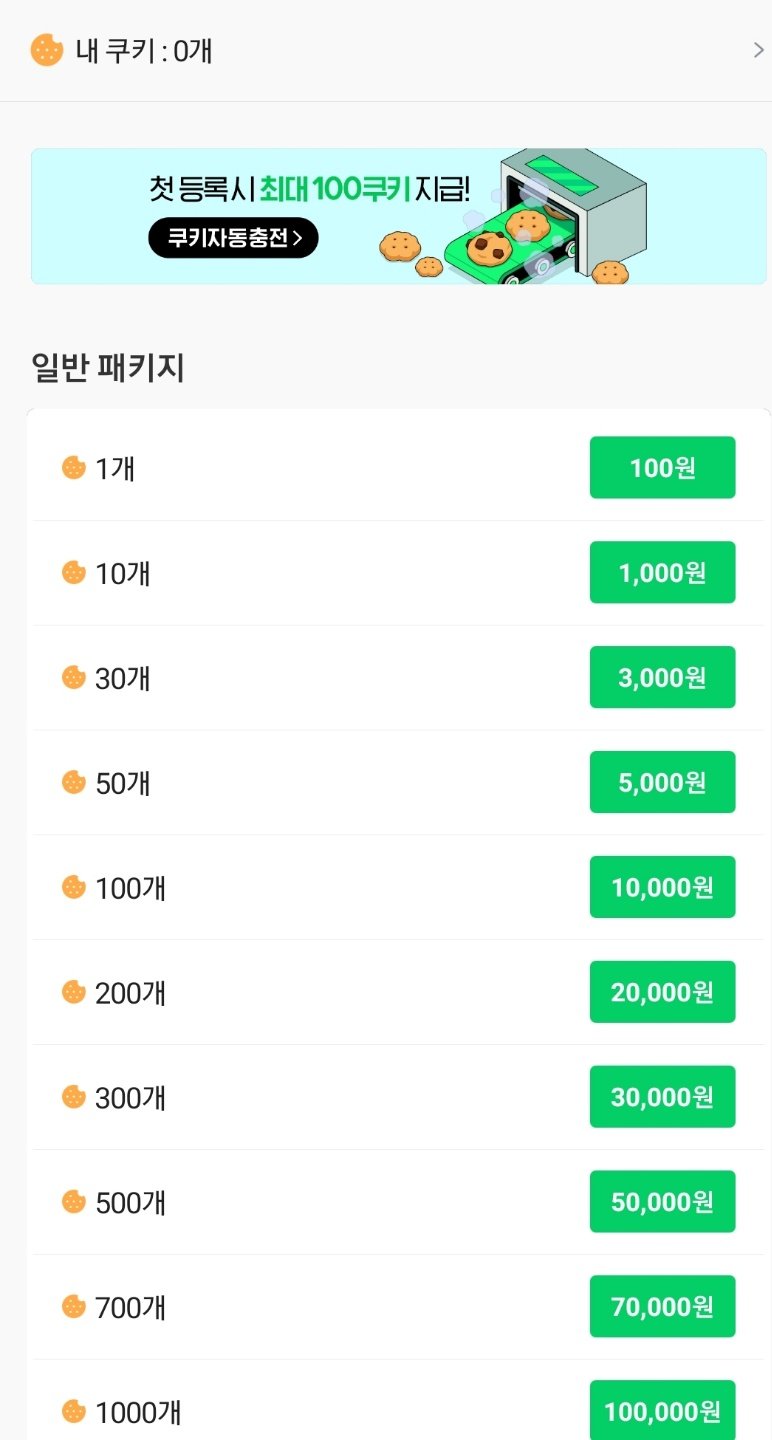Image resolution: width=772 pixels, height=1440 pixels.
Task: Purchase 1000 cookies for 100,000원
Action: click(x=662, y=1412)
